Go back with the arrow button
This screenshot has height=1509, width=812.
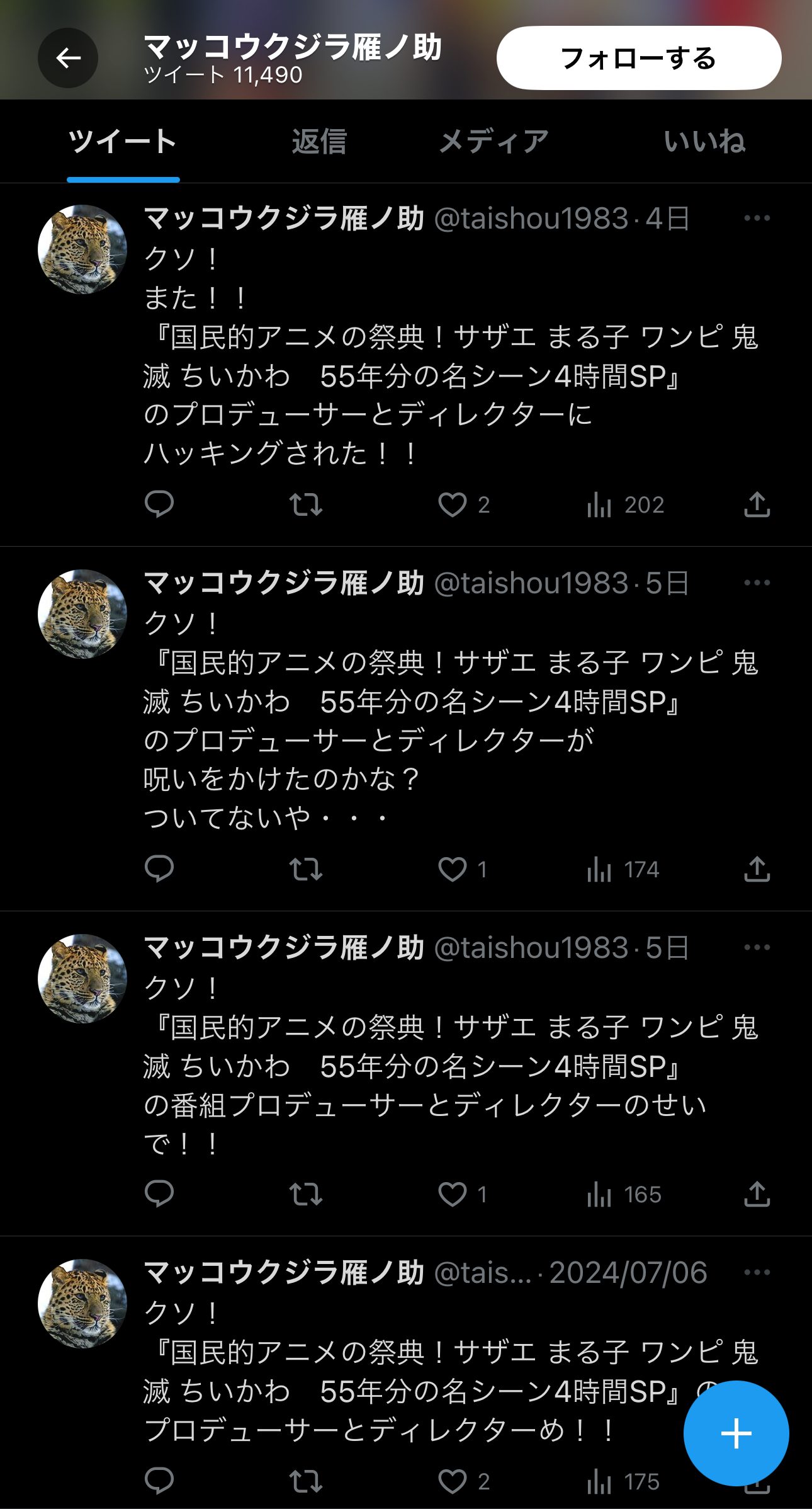pyautogui.click(x=68, y=58)
